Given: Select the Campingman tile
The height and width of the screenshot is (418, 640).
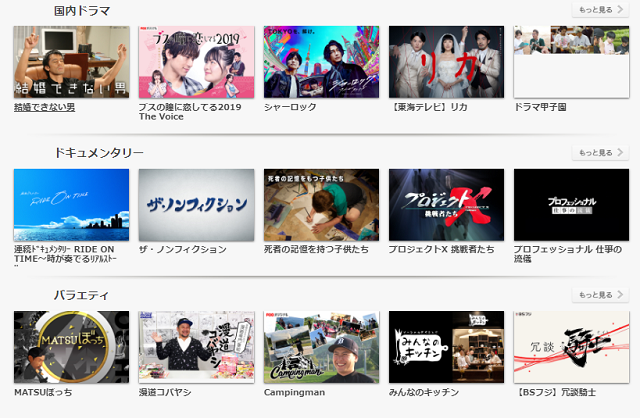Looking at the screenshot, I should tap(321, 347).
